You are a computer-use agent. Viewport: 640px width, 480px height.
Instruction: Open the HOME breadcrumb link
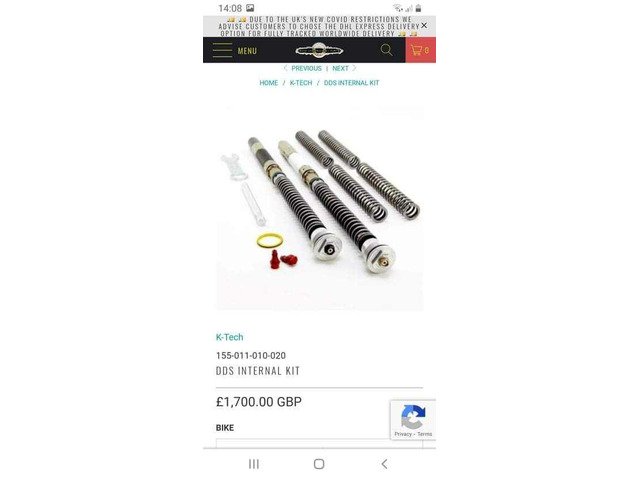[x=269, y=83]
